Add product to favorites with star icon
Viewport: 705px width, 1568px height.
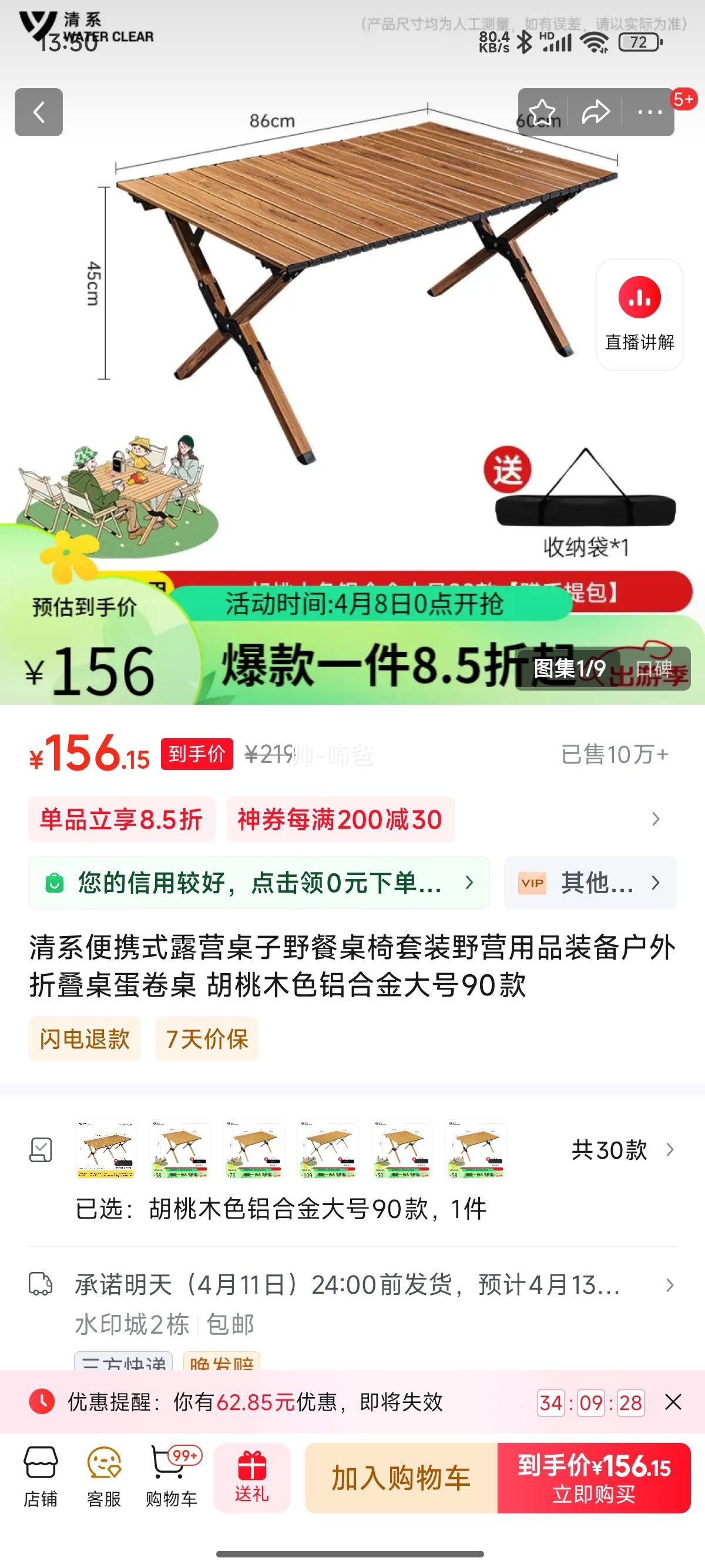pos(543,112)
